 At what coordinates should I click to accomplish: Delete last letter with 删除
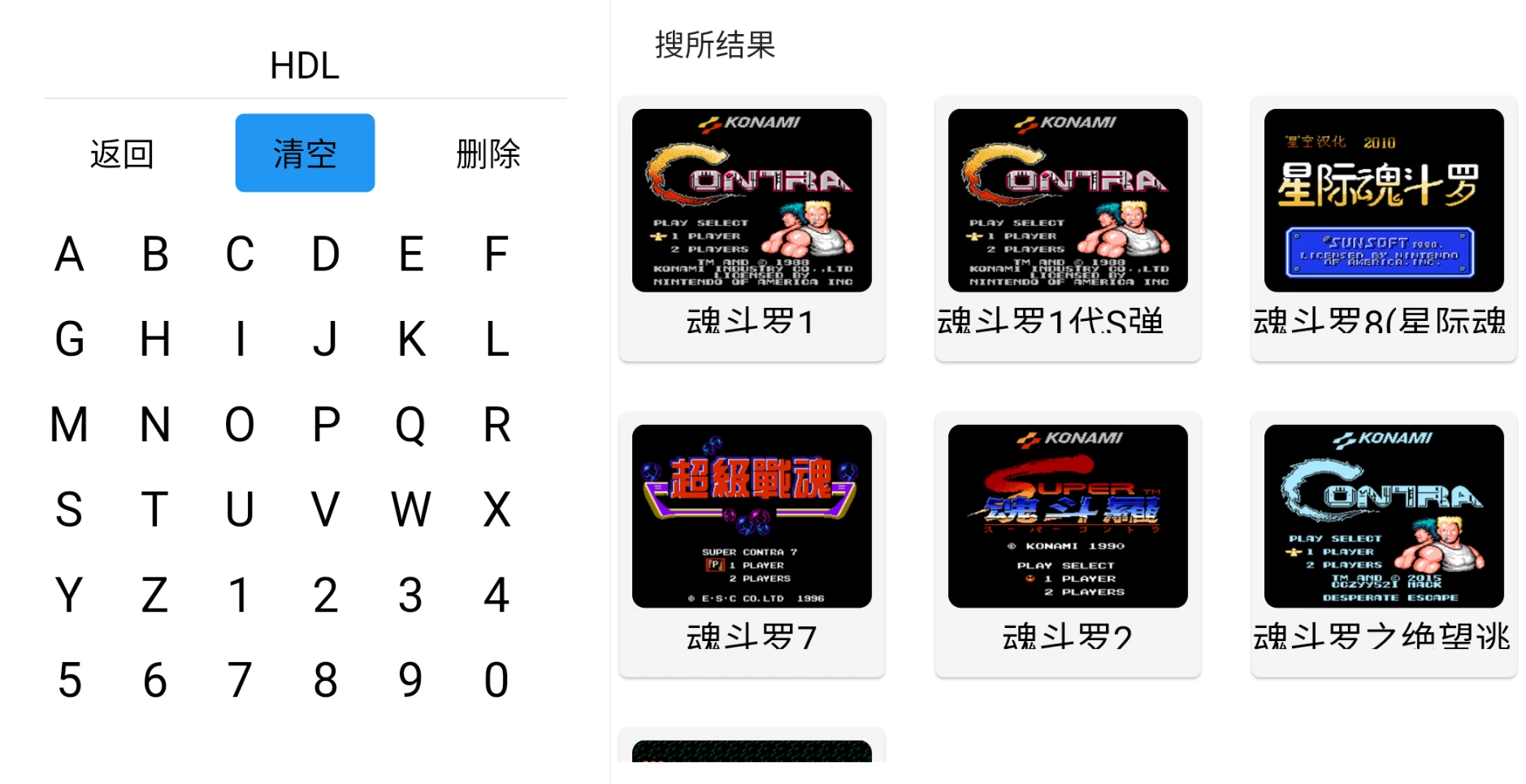488,154
